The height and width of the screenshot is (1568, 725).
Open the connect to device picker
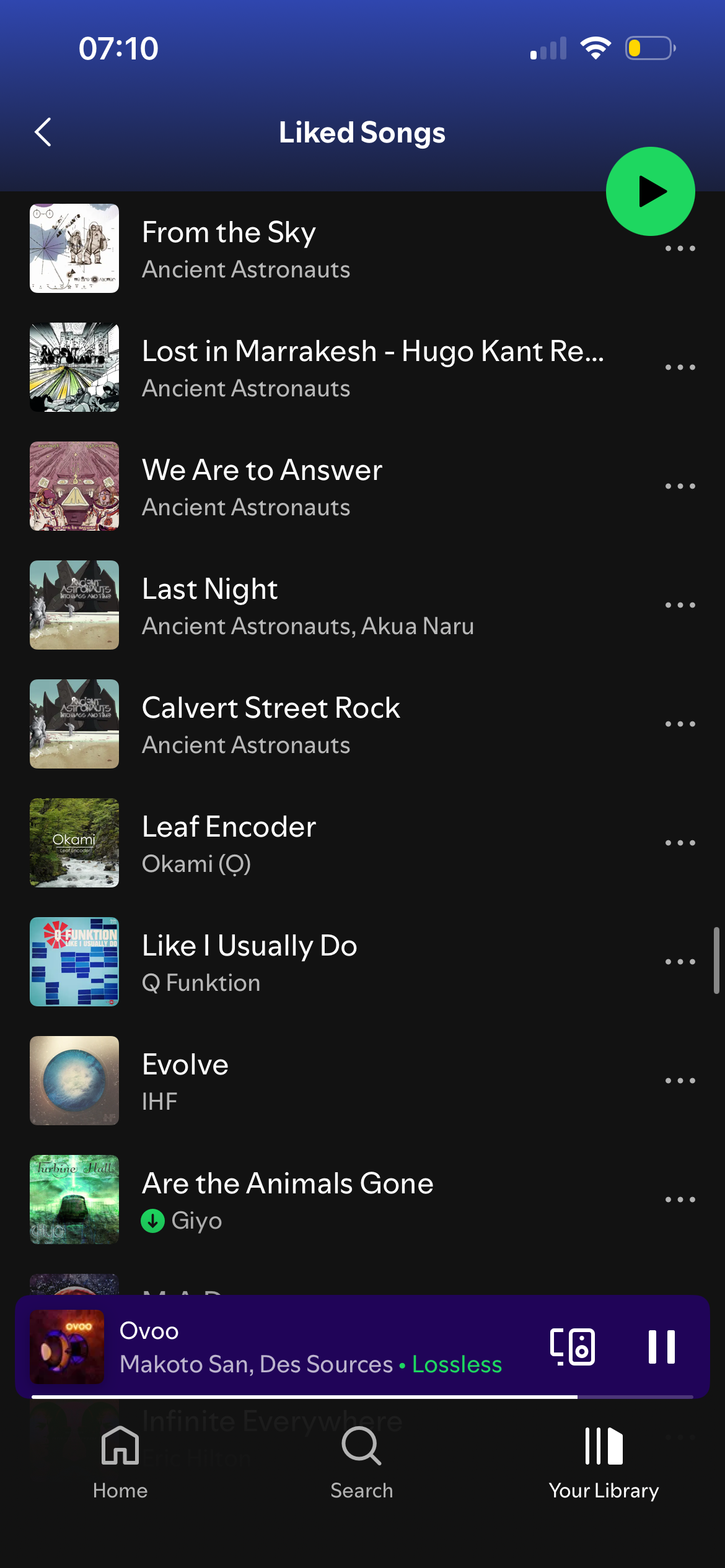tap(573, 1346)
